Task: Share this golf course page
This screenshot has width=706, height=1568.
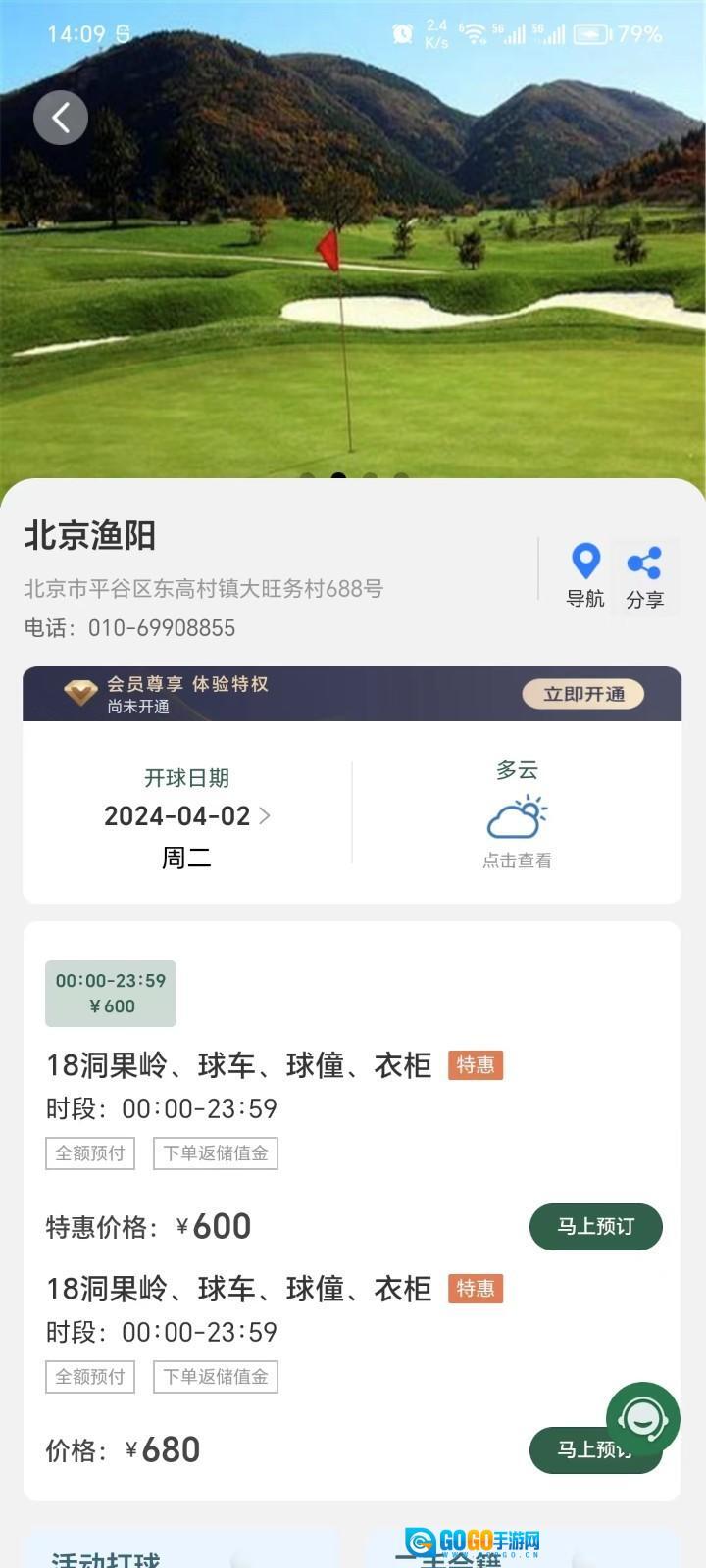Action: [644, 577]
